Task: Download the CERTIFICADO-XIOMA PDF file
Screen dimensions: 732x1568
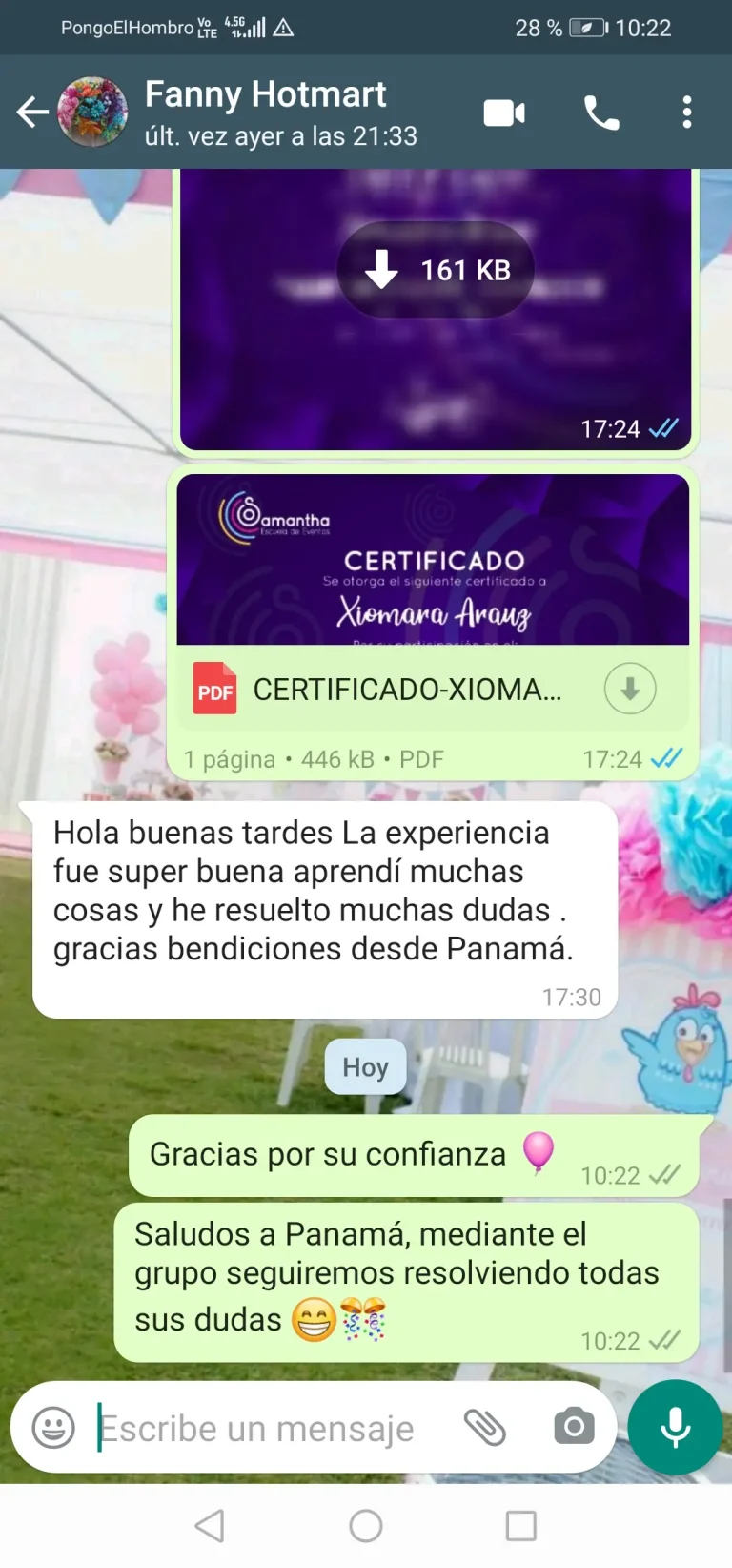Action: pyautogui.click(x=630, y=689)
